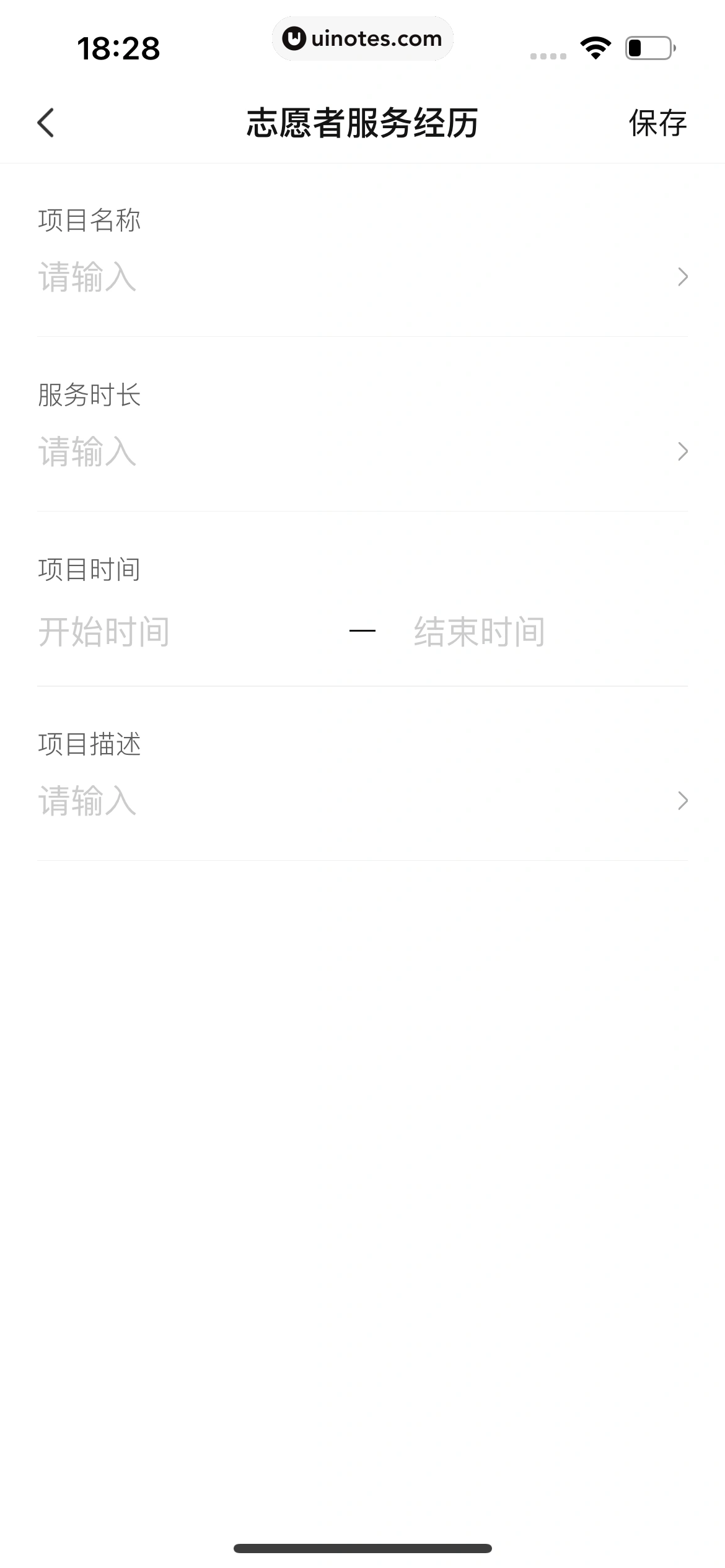This screenshot has width=725, height=1568.
Task: Tap the dash separator between time fields
Action: pyautogui.click(x=362, y=630)
